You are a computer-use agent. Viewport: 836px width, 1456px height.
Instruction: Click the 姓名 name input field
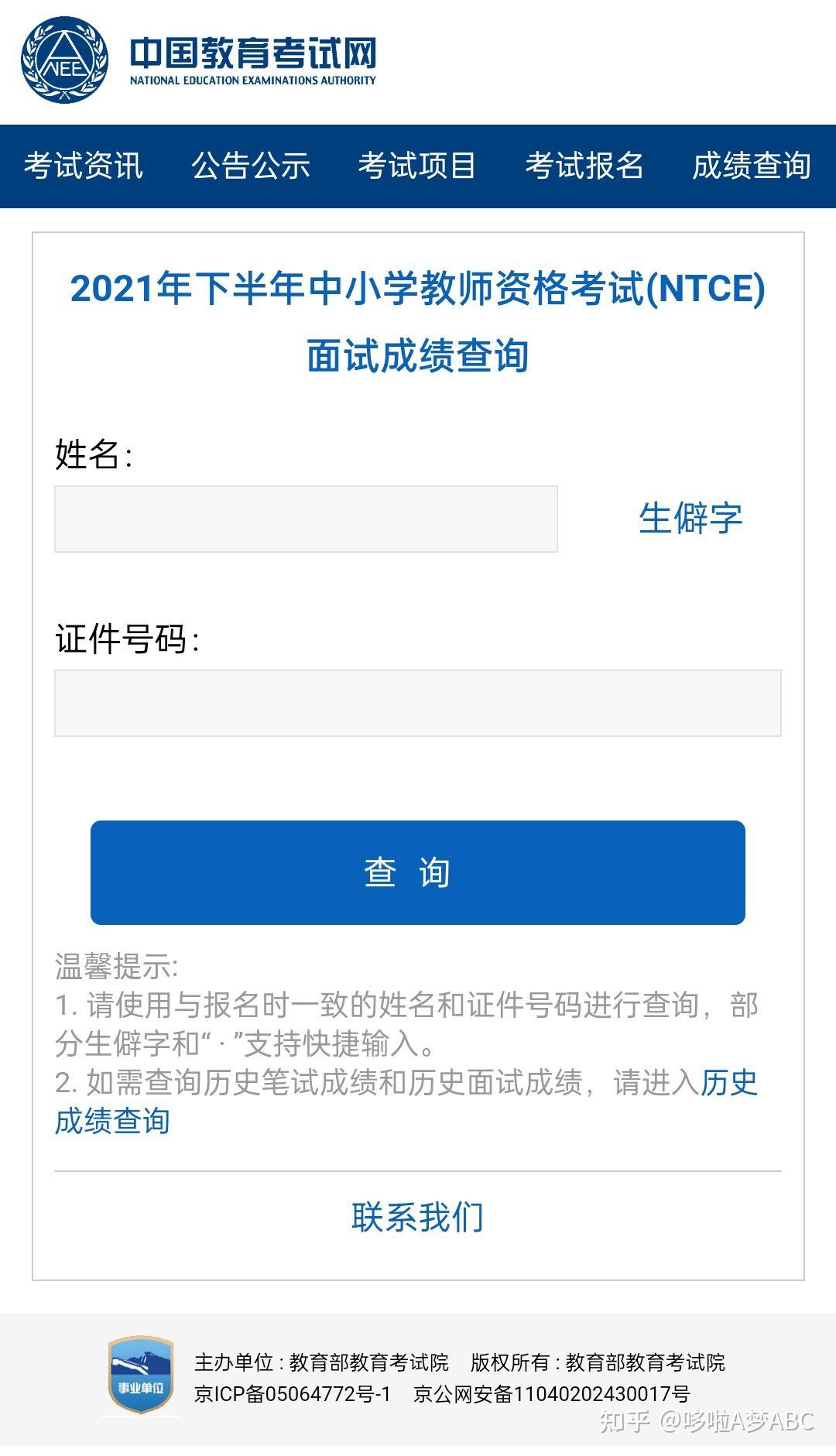coord(304,517)
